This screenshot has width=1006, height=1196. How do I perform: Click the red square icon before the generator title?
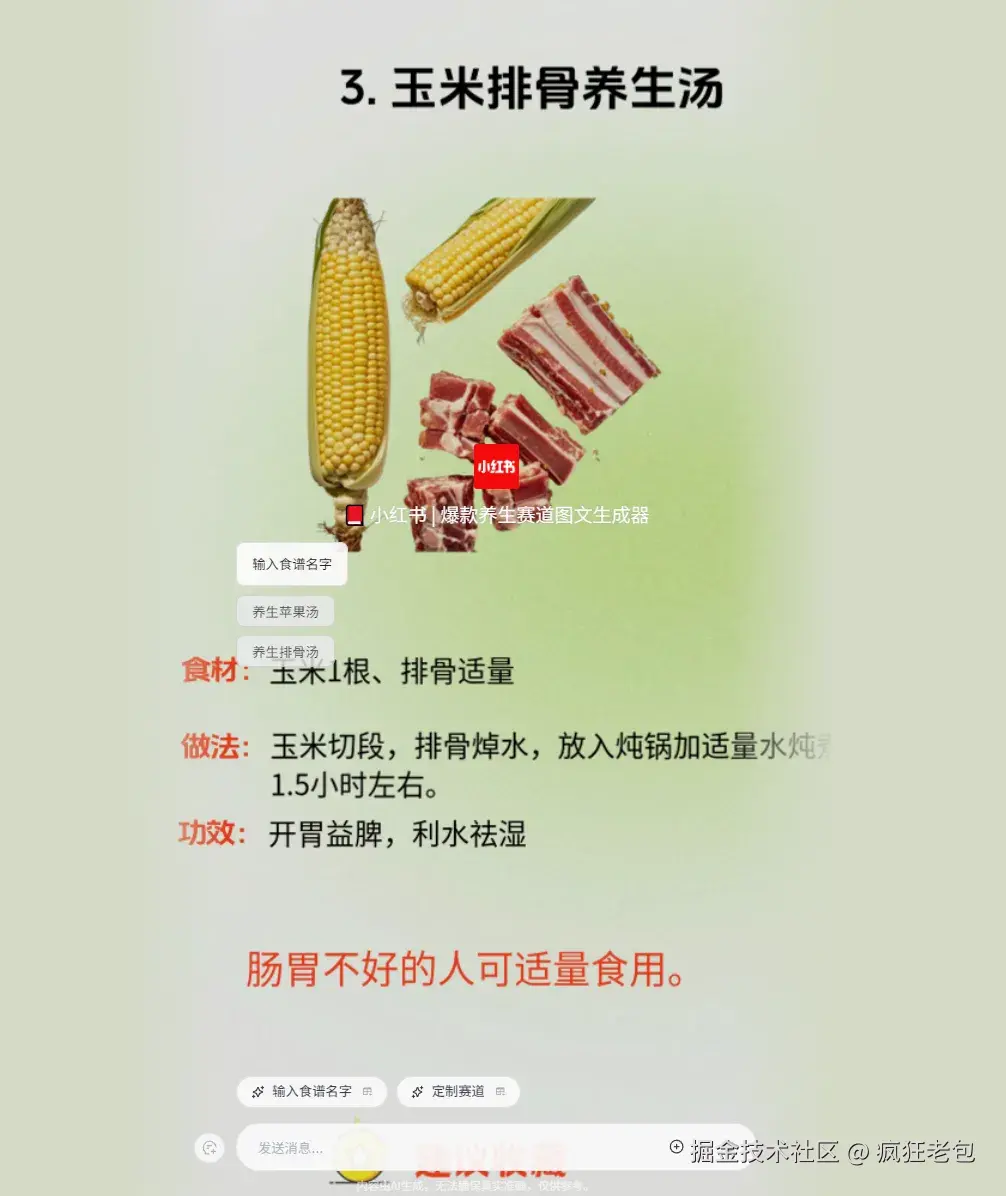pyautogui.click(x=356, y=514)
